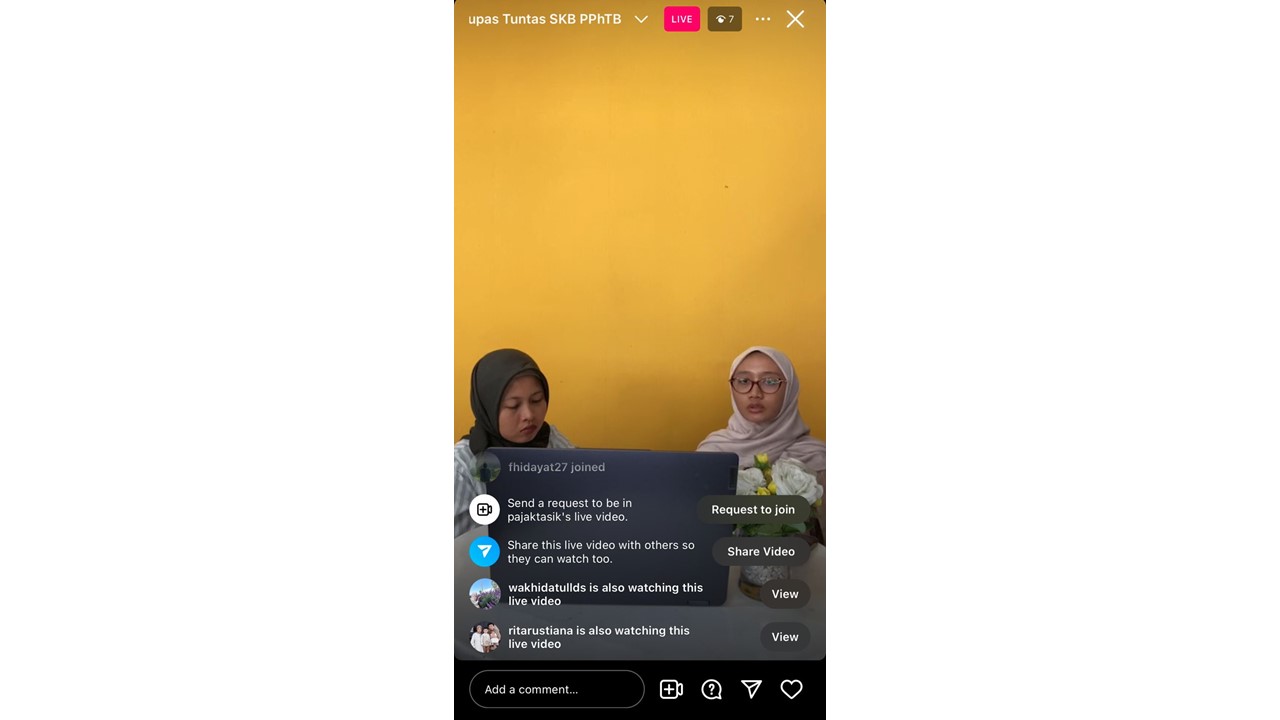Screen dimensions: 1280x720
Task: Open the viewer count list
Action: pos(725,19)
